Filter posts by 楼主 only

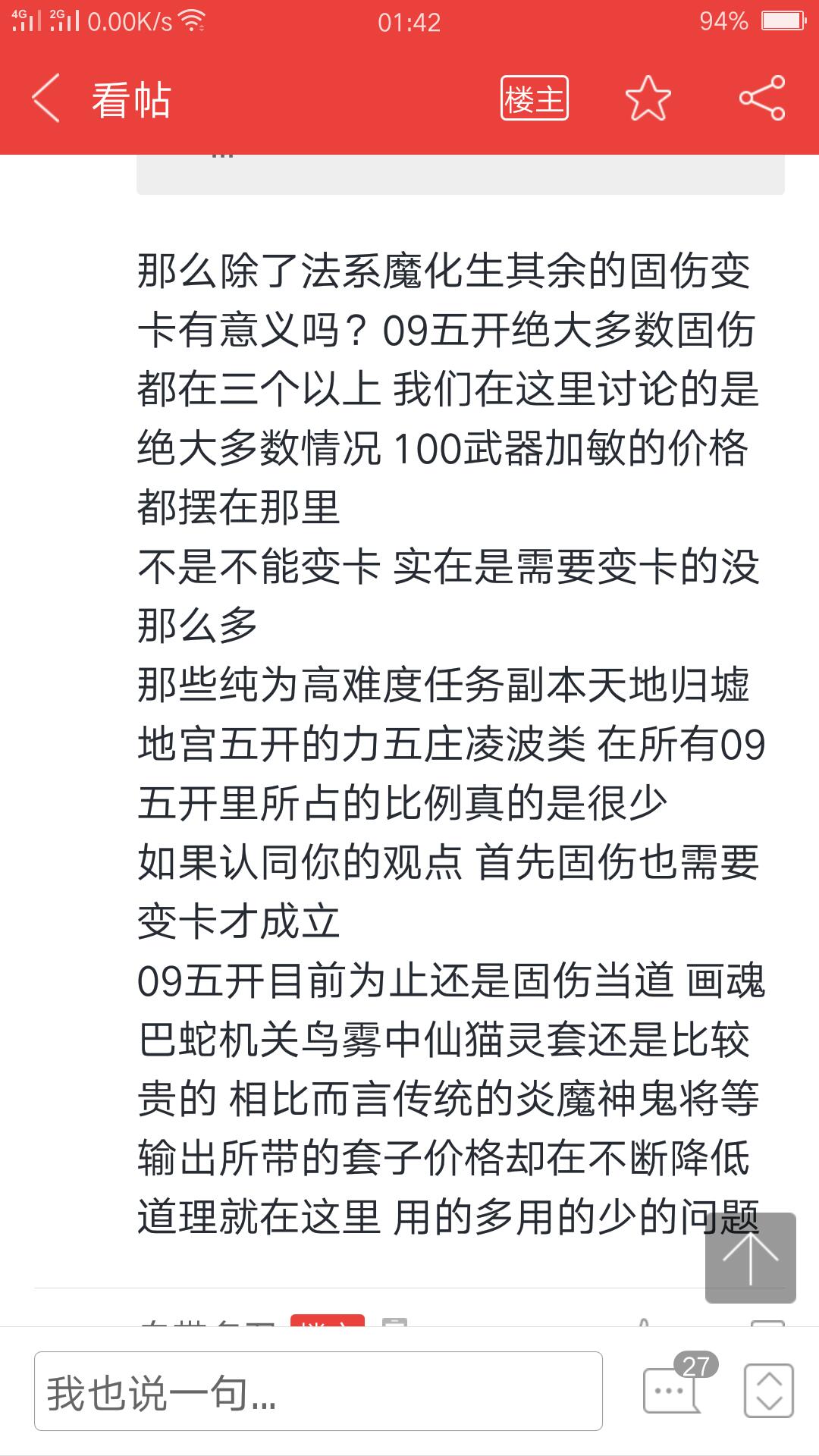535,99
